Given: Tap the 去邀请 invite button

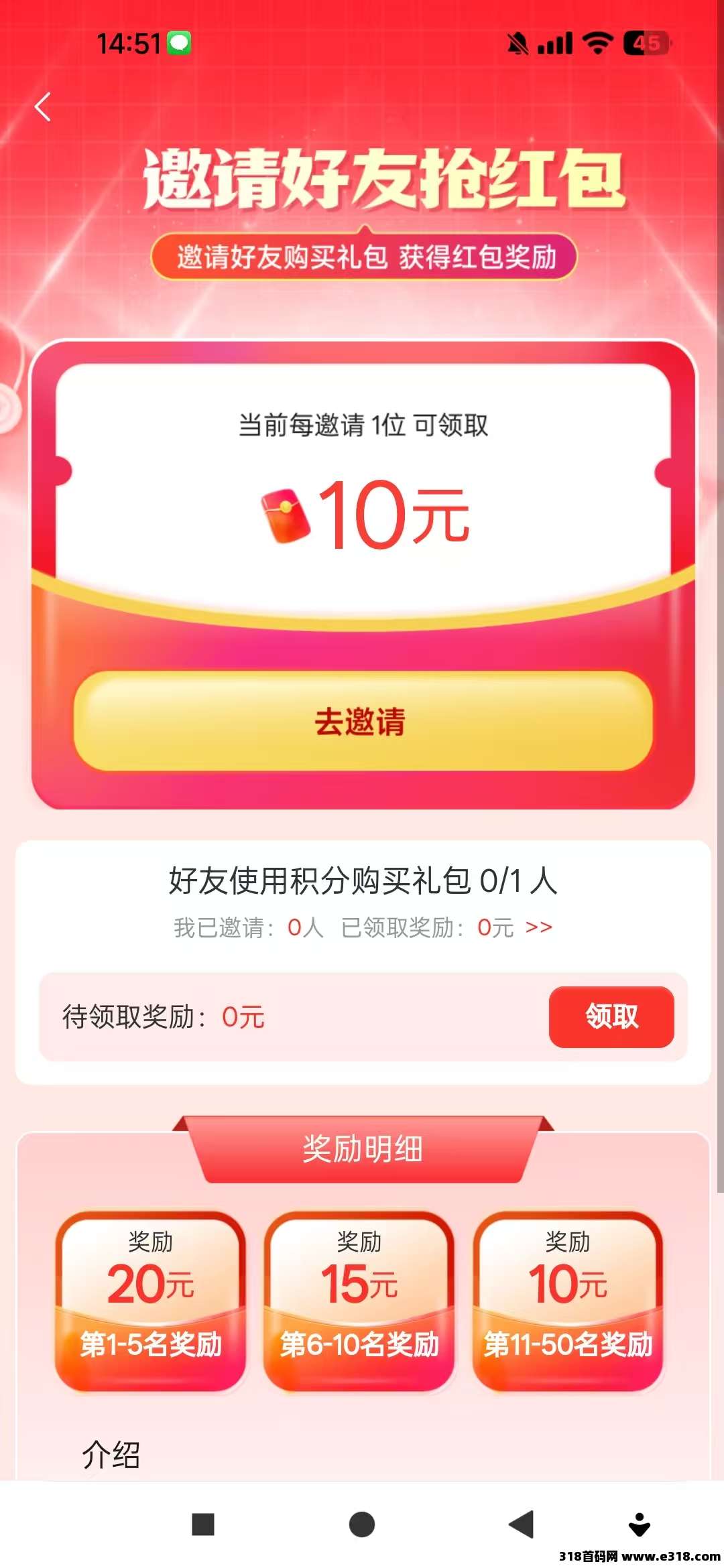Looking at the screenshot, I should coord(362,721).
